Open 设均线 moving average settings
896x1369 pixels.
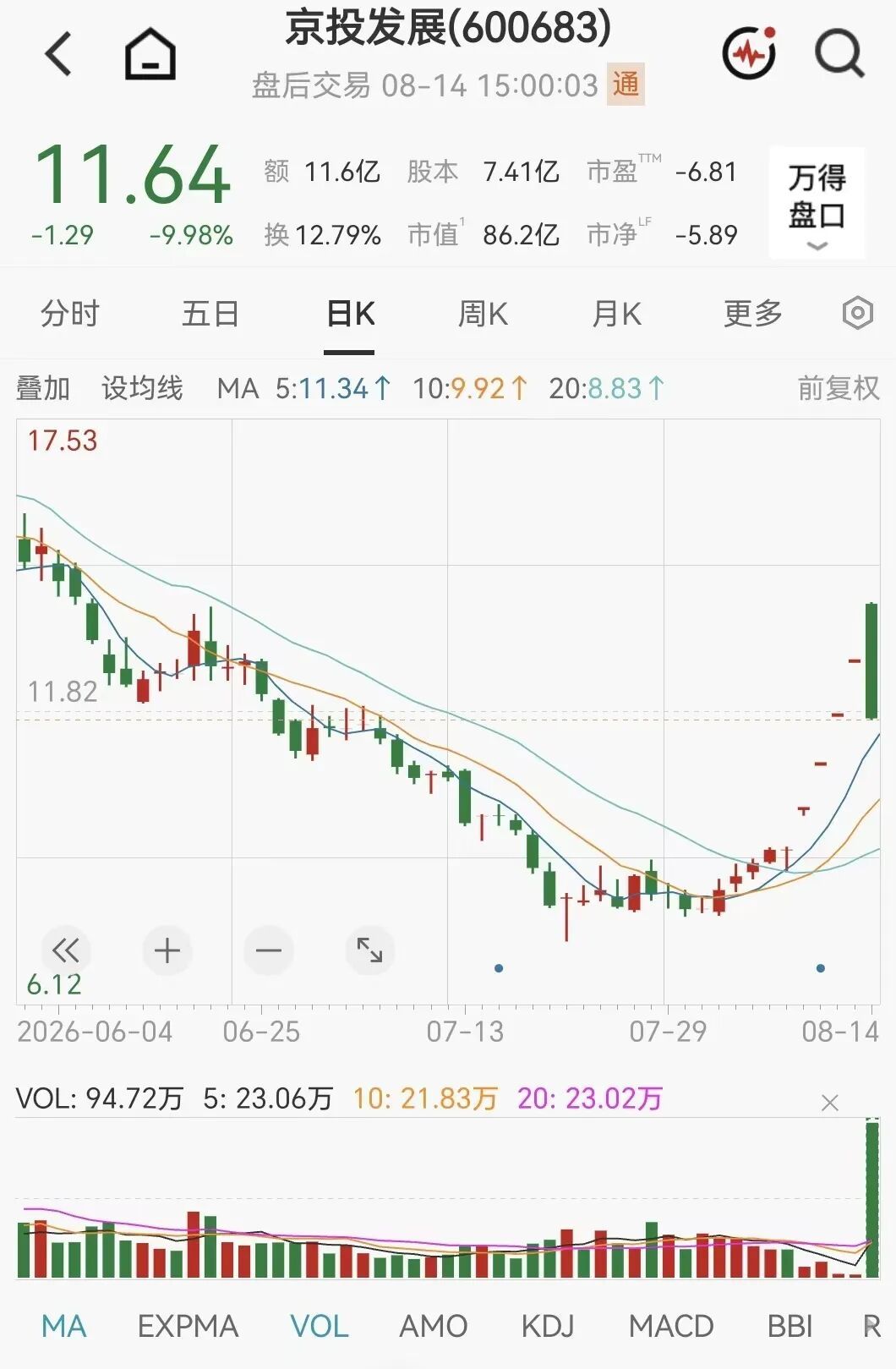pos(142,388)
